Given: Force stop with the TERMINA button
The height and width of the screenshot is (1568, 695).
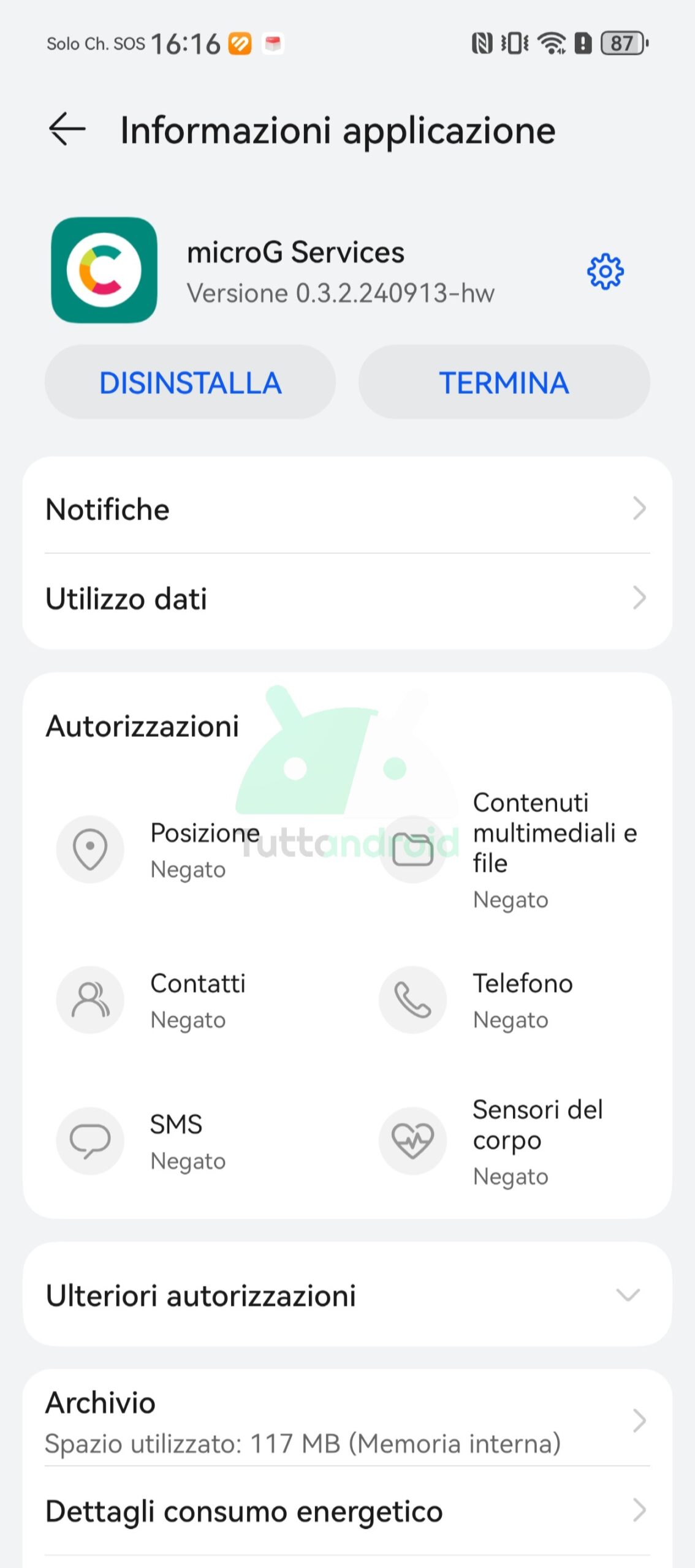Looking at the screenshot, I should pyautogui.click(x=504, y=382).
